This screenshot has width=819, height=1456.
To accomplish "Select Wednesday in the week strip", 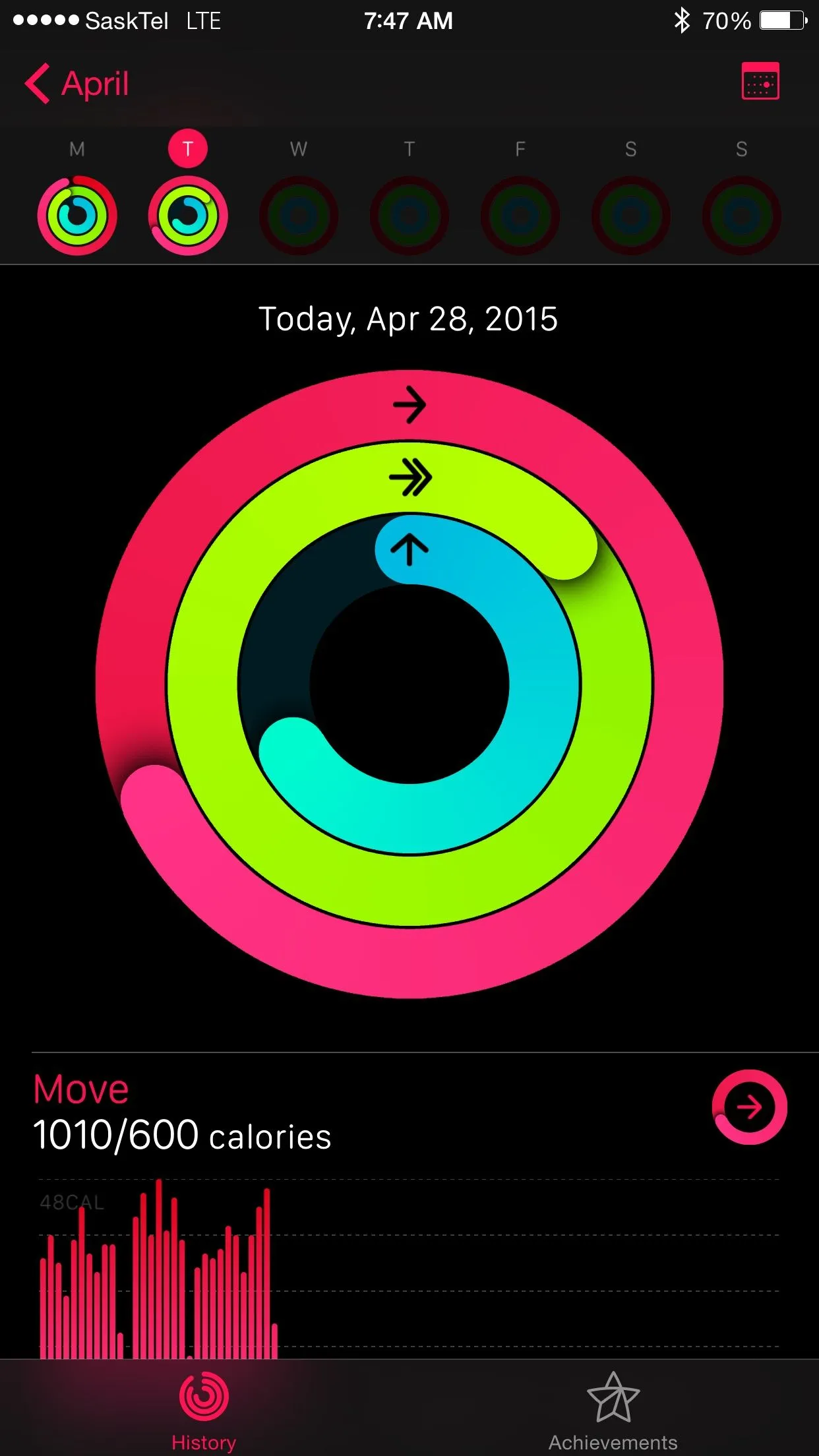I will coord(299,214).
